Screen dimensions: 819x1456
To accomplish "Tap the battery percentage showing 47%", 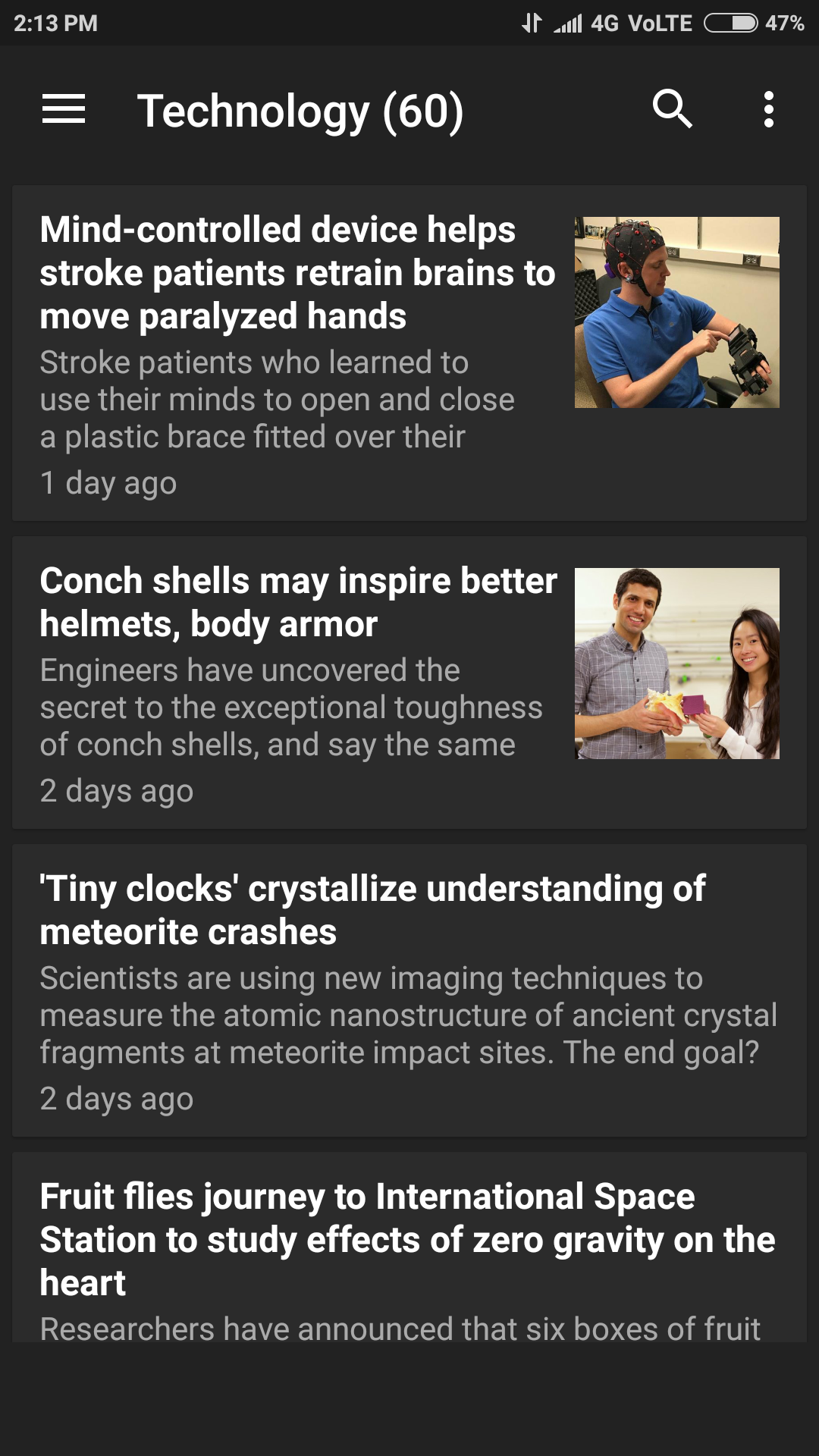I will tap(784, 22).
